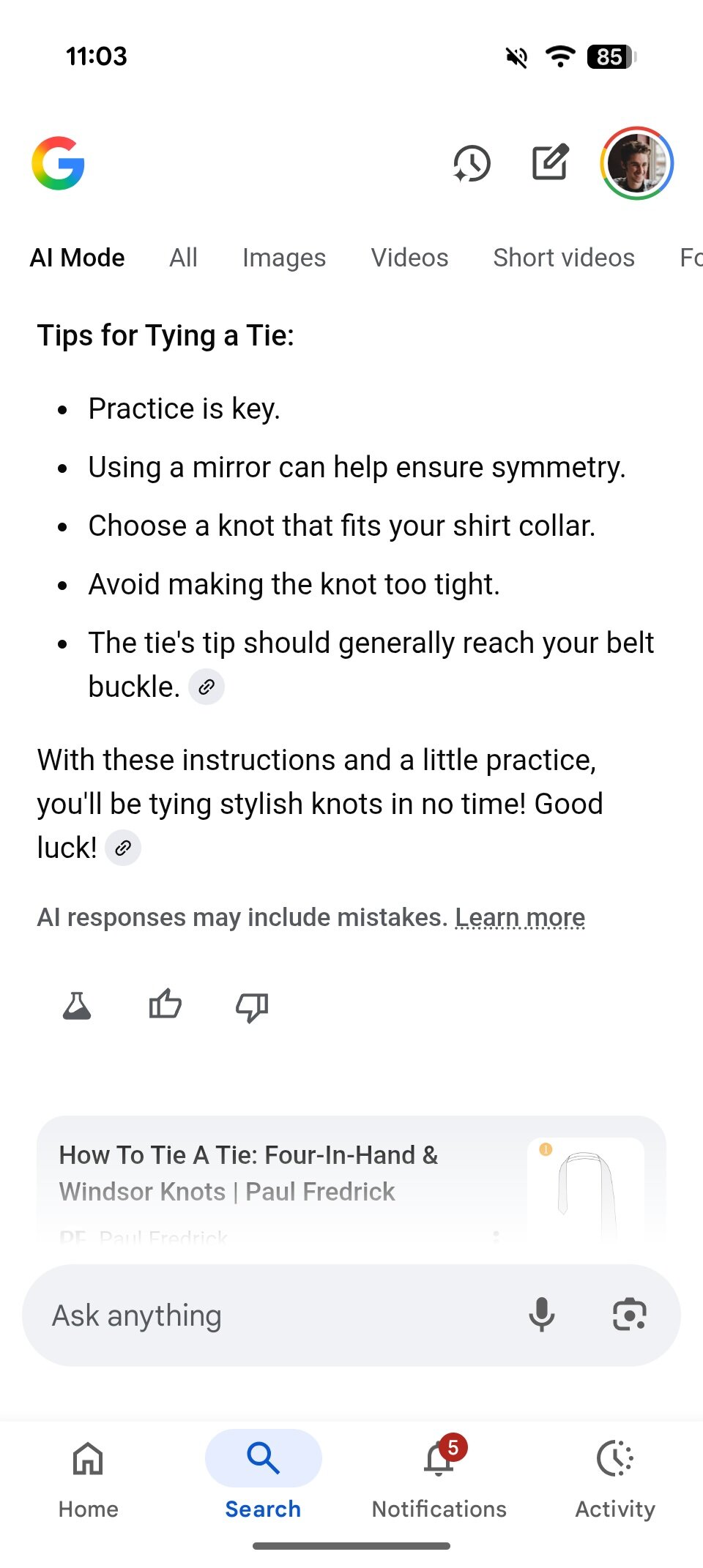Tap the Ask anything input field

(278, 1315)
